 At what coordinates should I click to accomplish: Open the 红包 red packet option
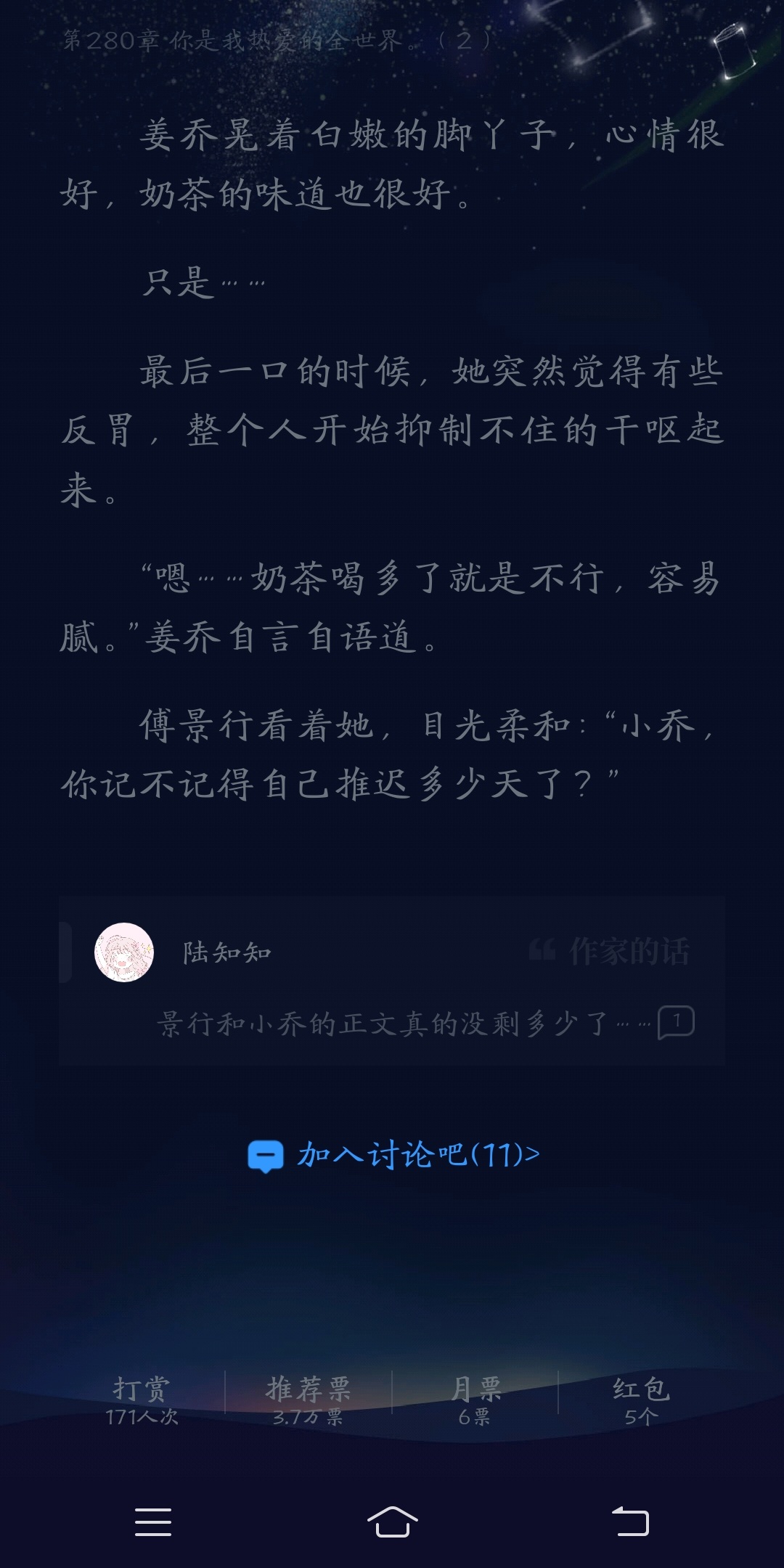(641, 1400)
